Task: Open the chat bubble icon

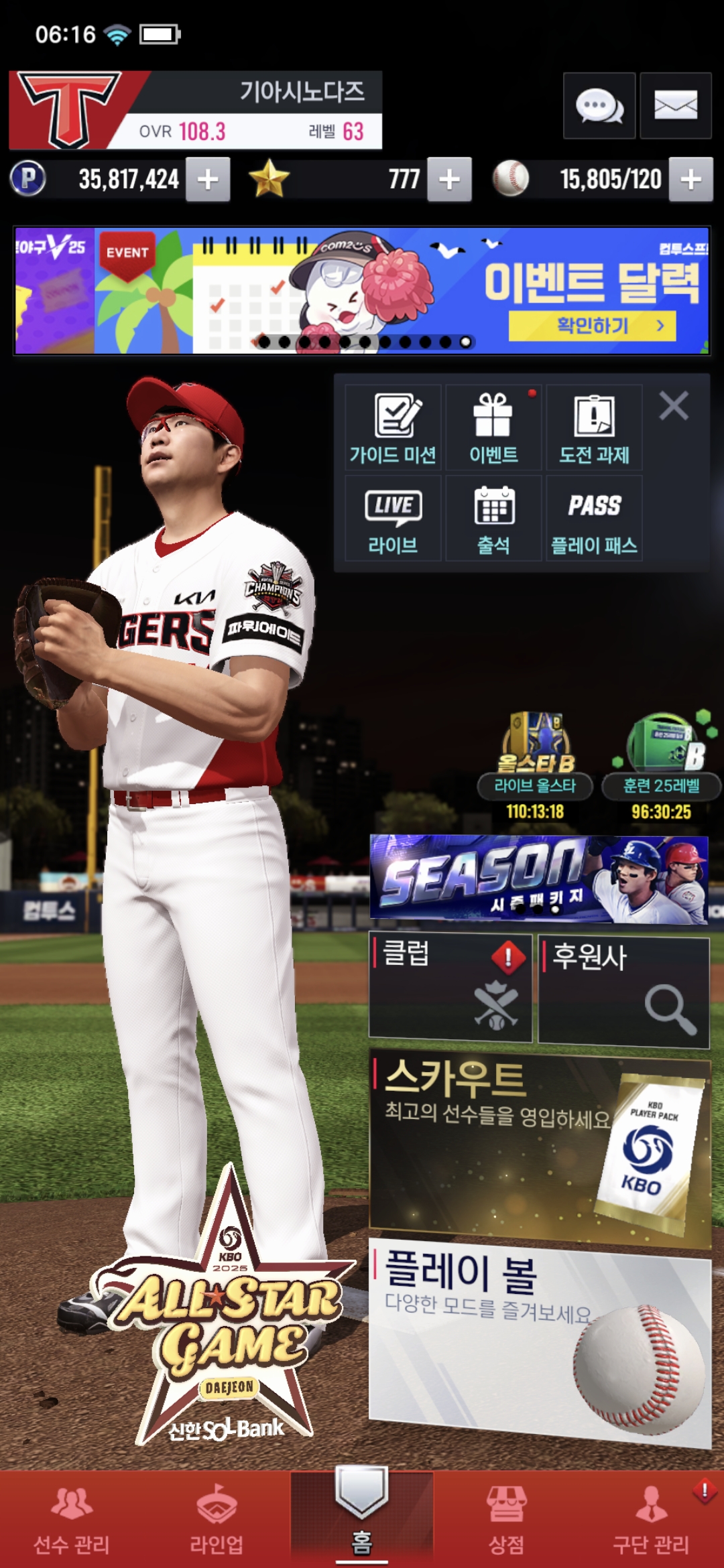Action: [x=599, y=106]
